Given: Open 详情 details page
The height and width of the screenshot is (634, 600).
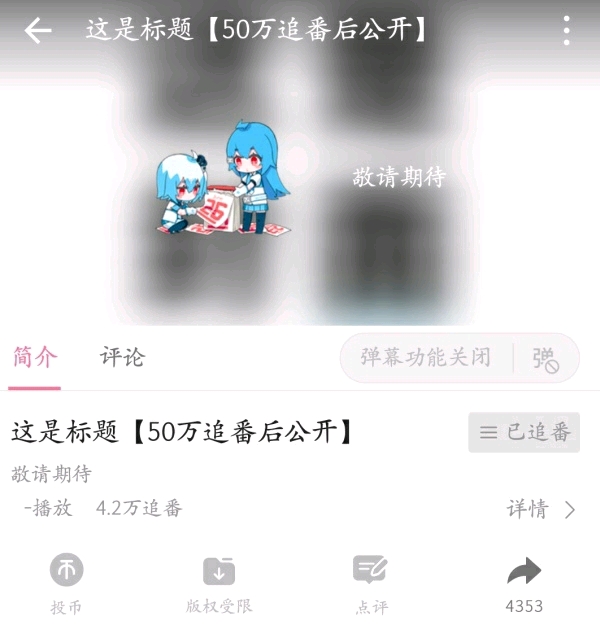Looking at the screenshot, I should click(541, 510).
